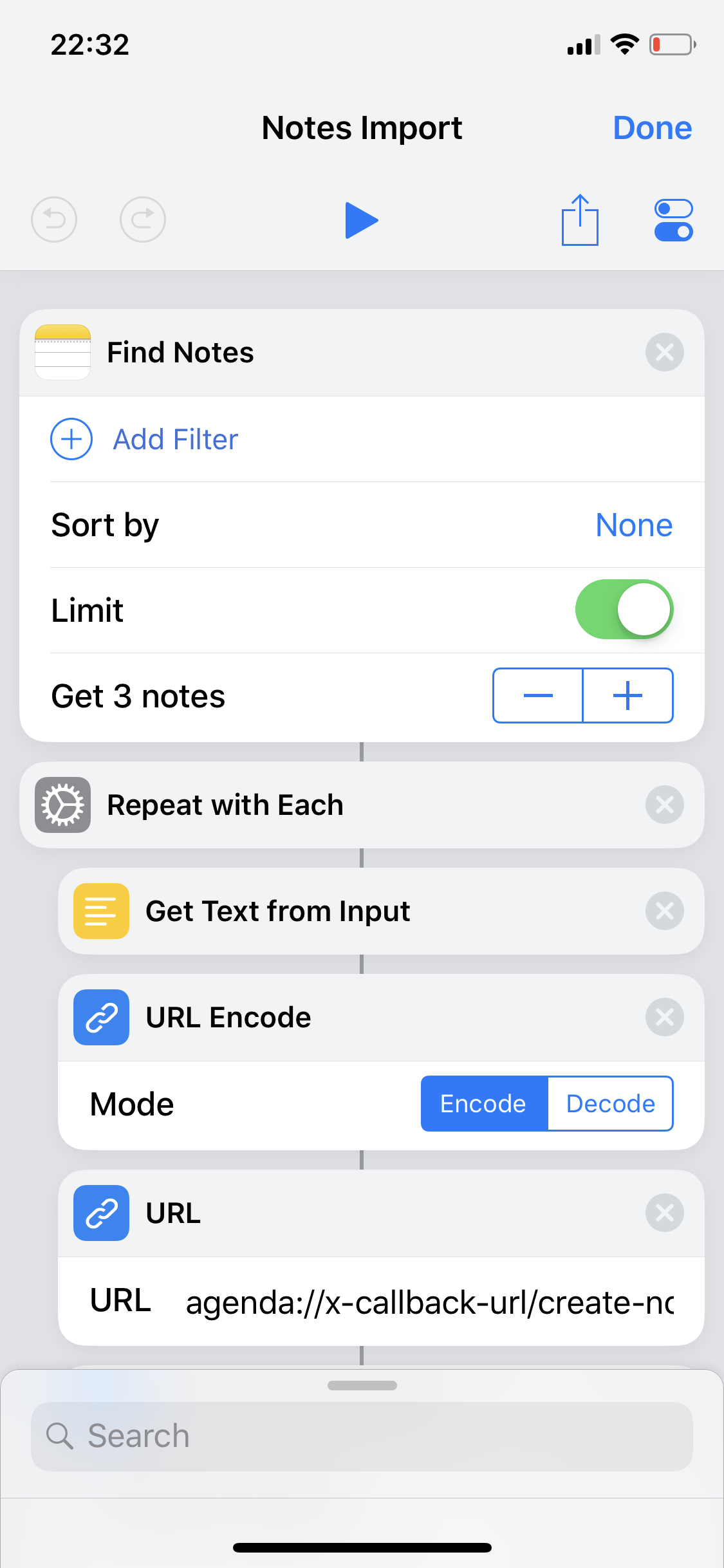The height and width of the screenshot is (1568, 724).
Task: Turn off the Limit switch
Action: 624,610
